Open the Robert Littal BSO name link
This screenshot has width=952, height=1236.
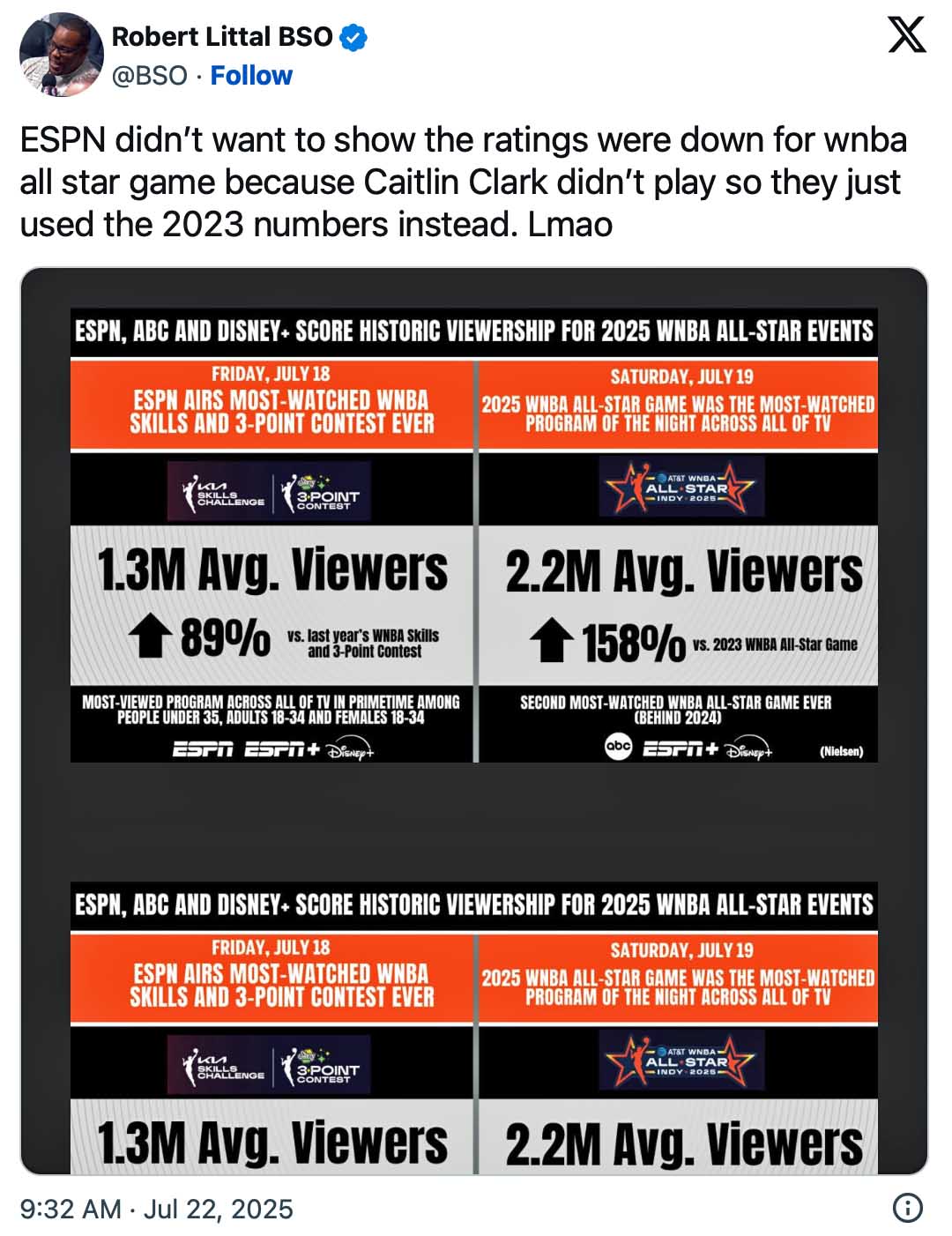(222, 36)
